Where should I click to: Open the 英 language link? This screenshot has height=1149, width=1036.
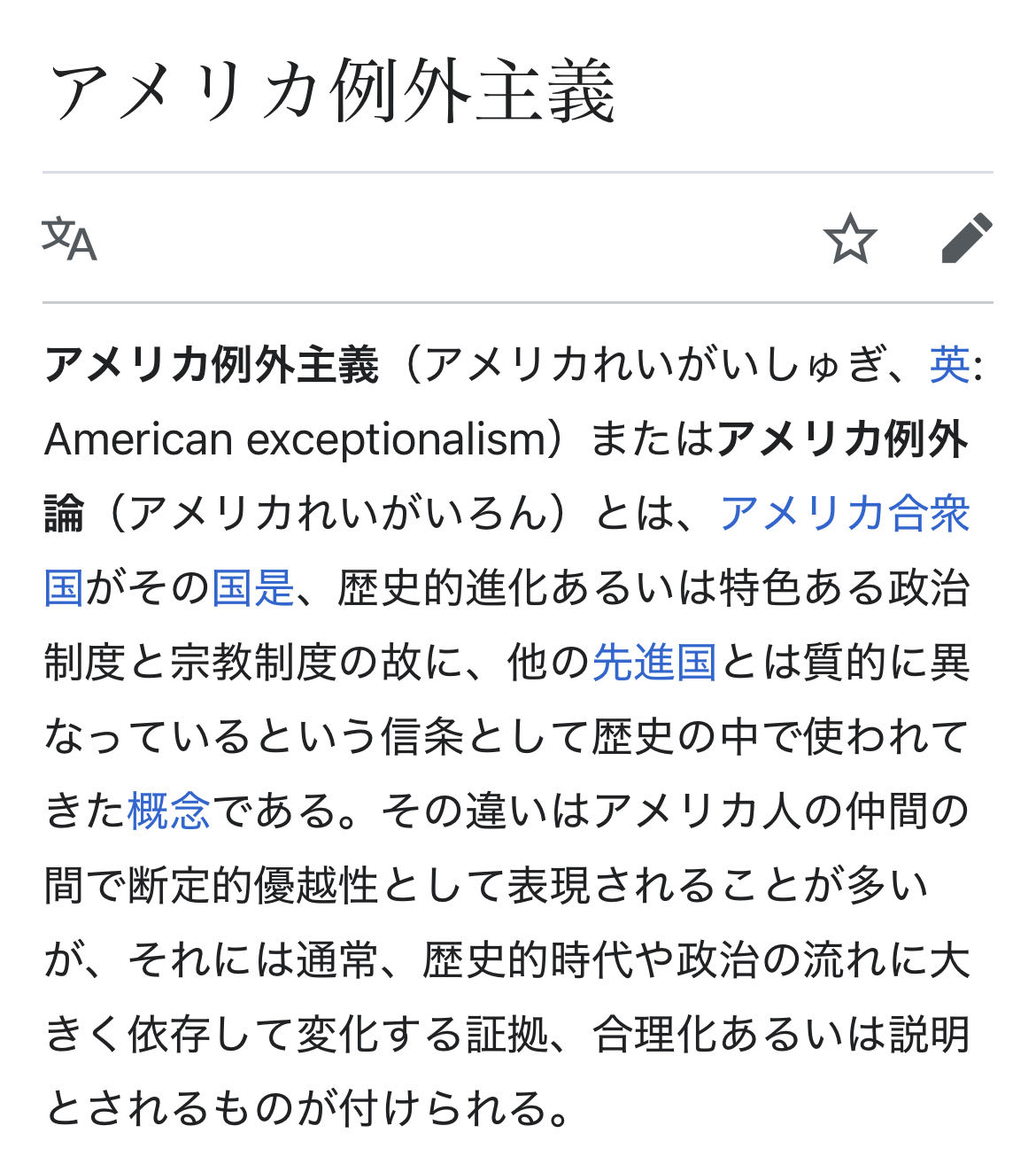click(949, 365)
